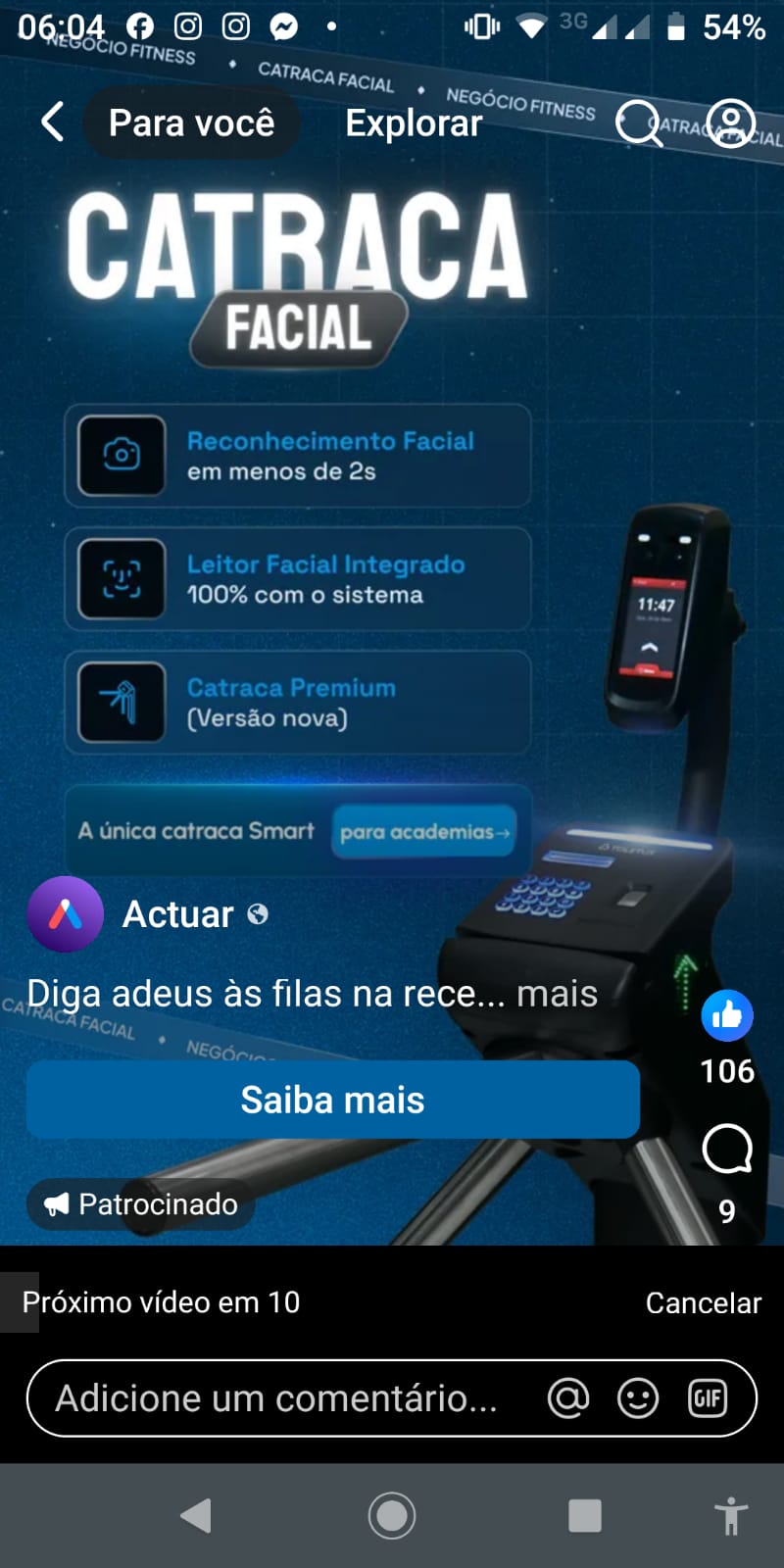Mention someone with the @ icon

tap(568, 1398)
